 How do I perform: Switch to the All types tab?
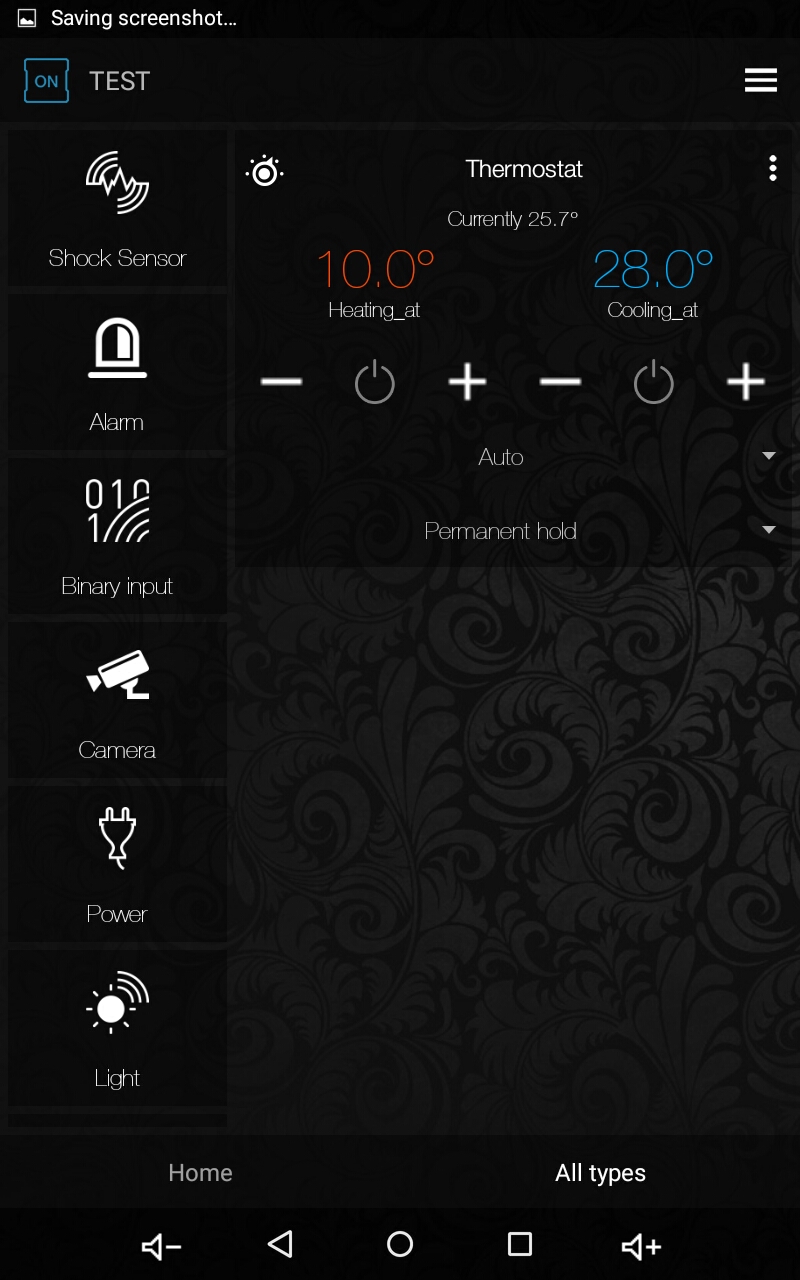pyautogui.click(x=600, y=1173)
